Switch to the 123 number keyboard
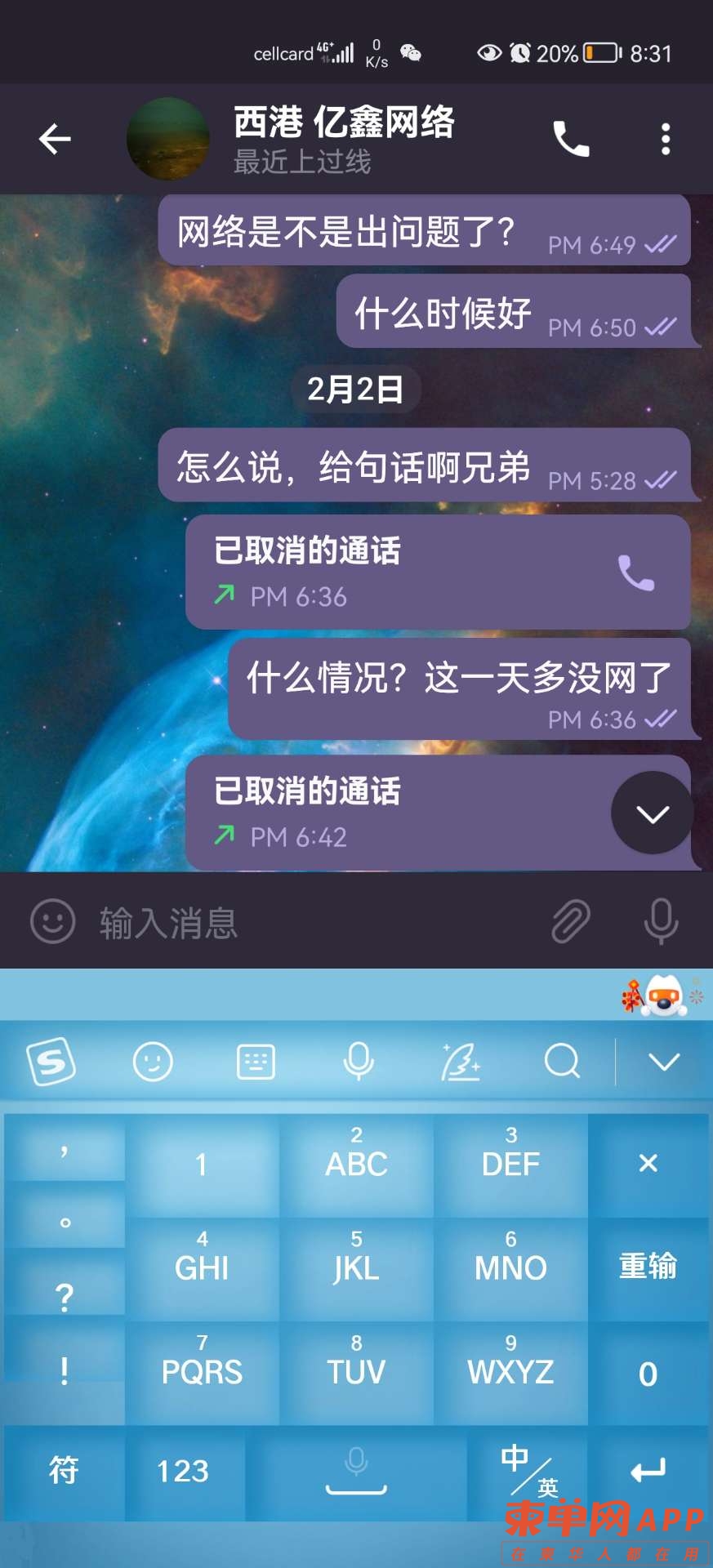 (184, 1471)
